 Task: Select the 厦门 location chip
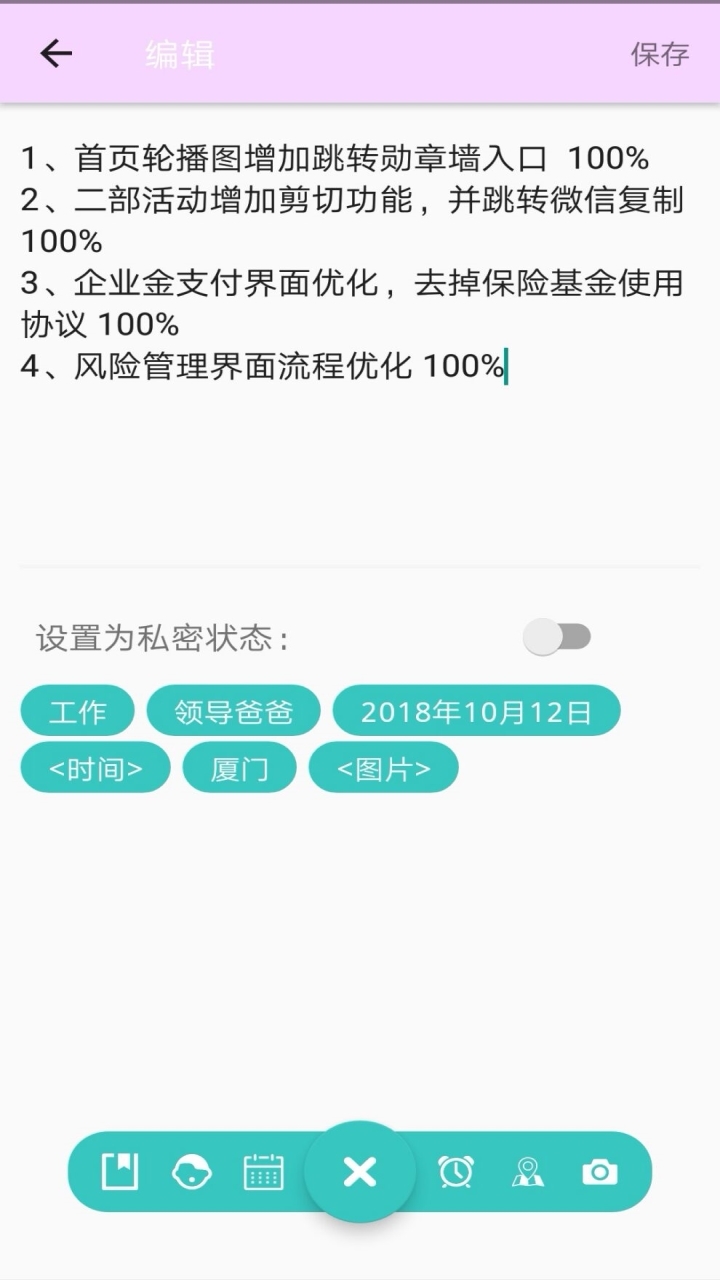(239, 768)
